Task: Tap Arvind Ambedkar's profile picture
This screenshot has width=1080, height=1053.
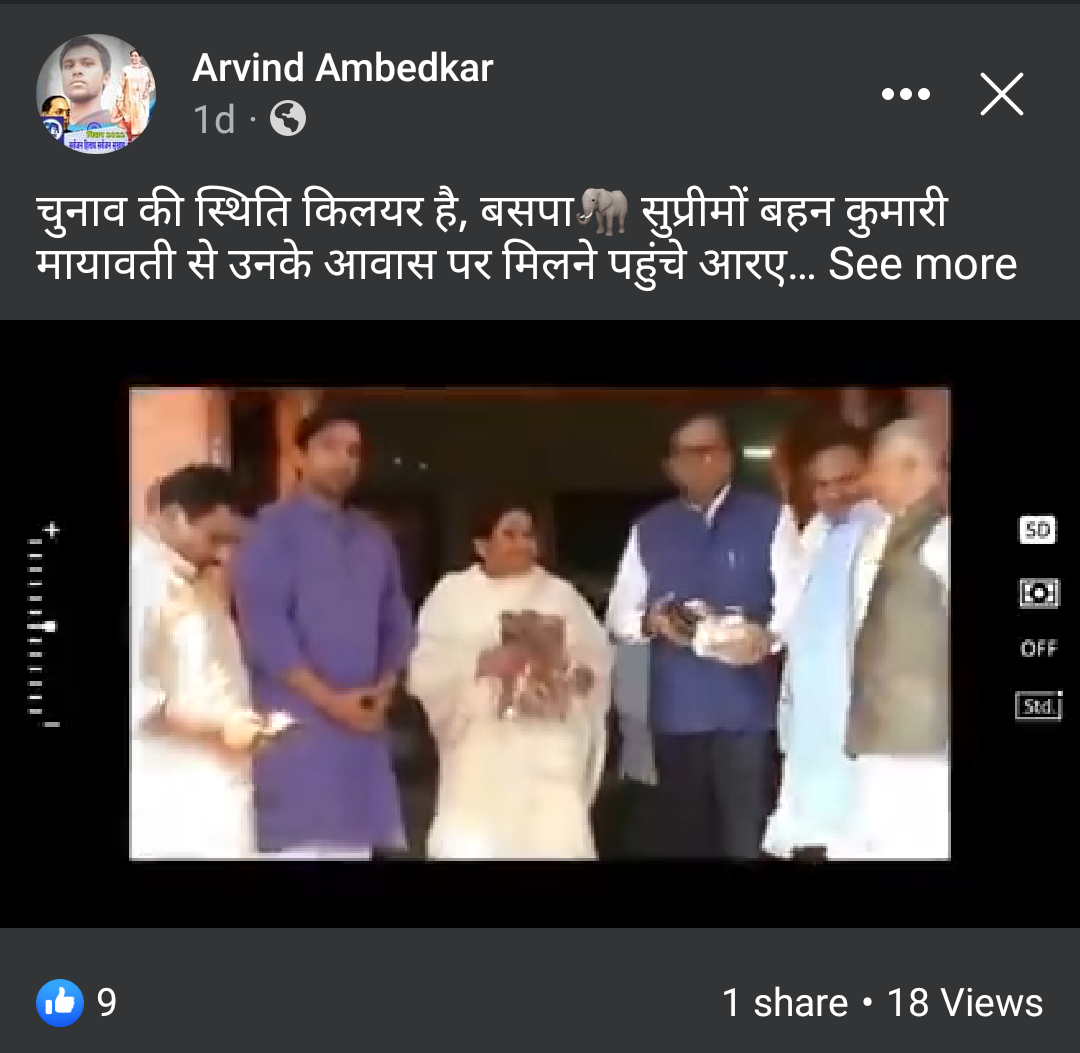Action: (96, 94)
